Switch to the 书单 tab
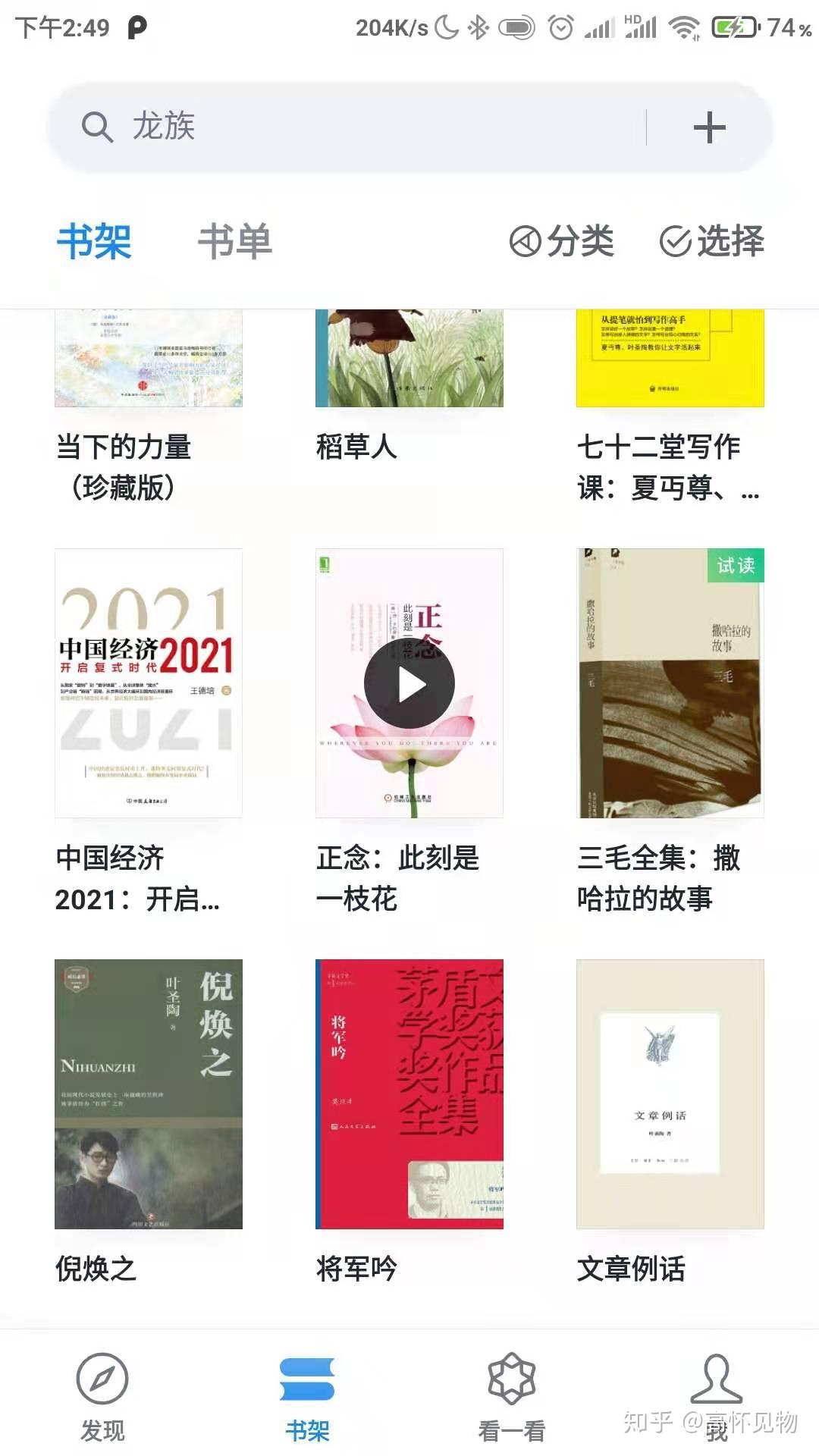The height and width of the screenshot is (1456, 819). (x=234, y=241)
